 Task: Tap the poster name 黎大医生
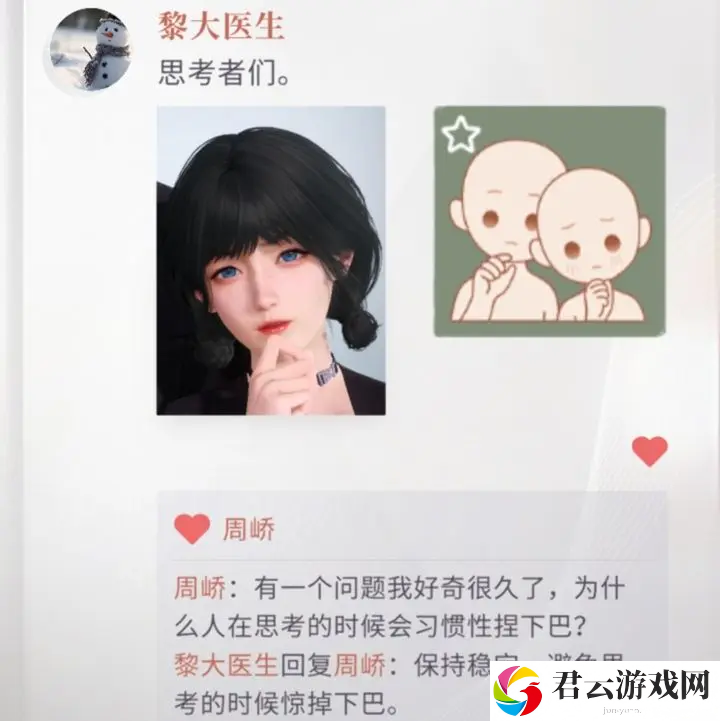(x=221, y=26)
